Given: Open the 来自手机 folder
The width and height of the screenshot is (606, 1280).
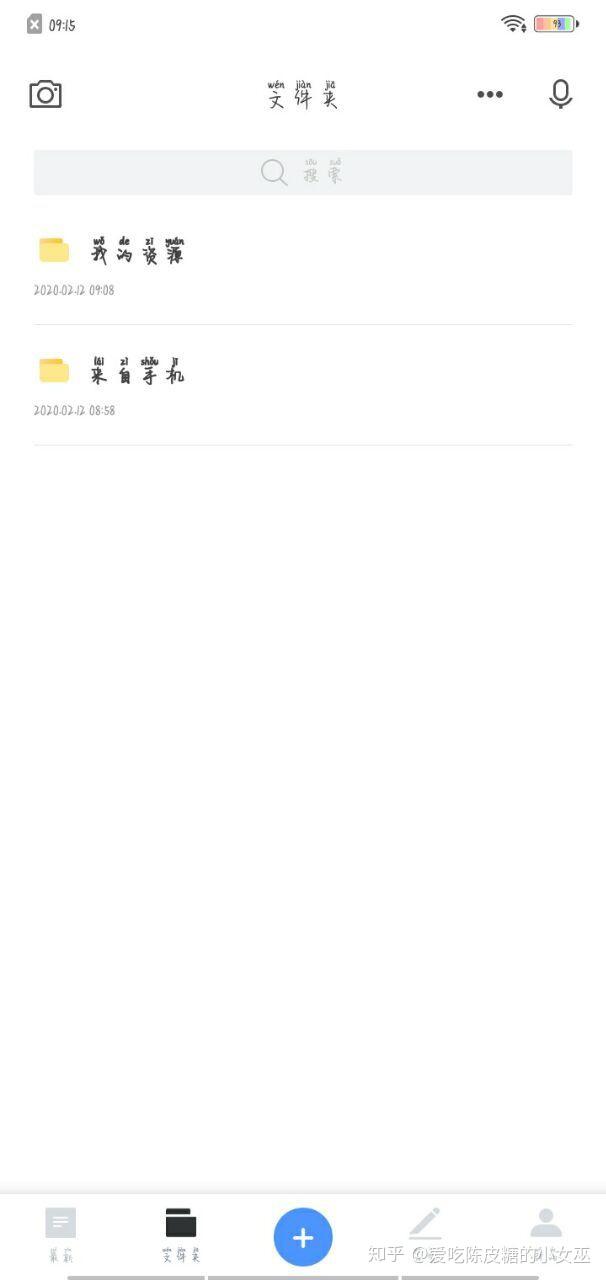Looking at the screenshot, I should (x=138, y=372).
